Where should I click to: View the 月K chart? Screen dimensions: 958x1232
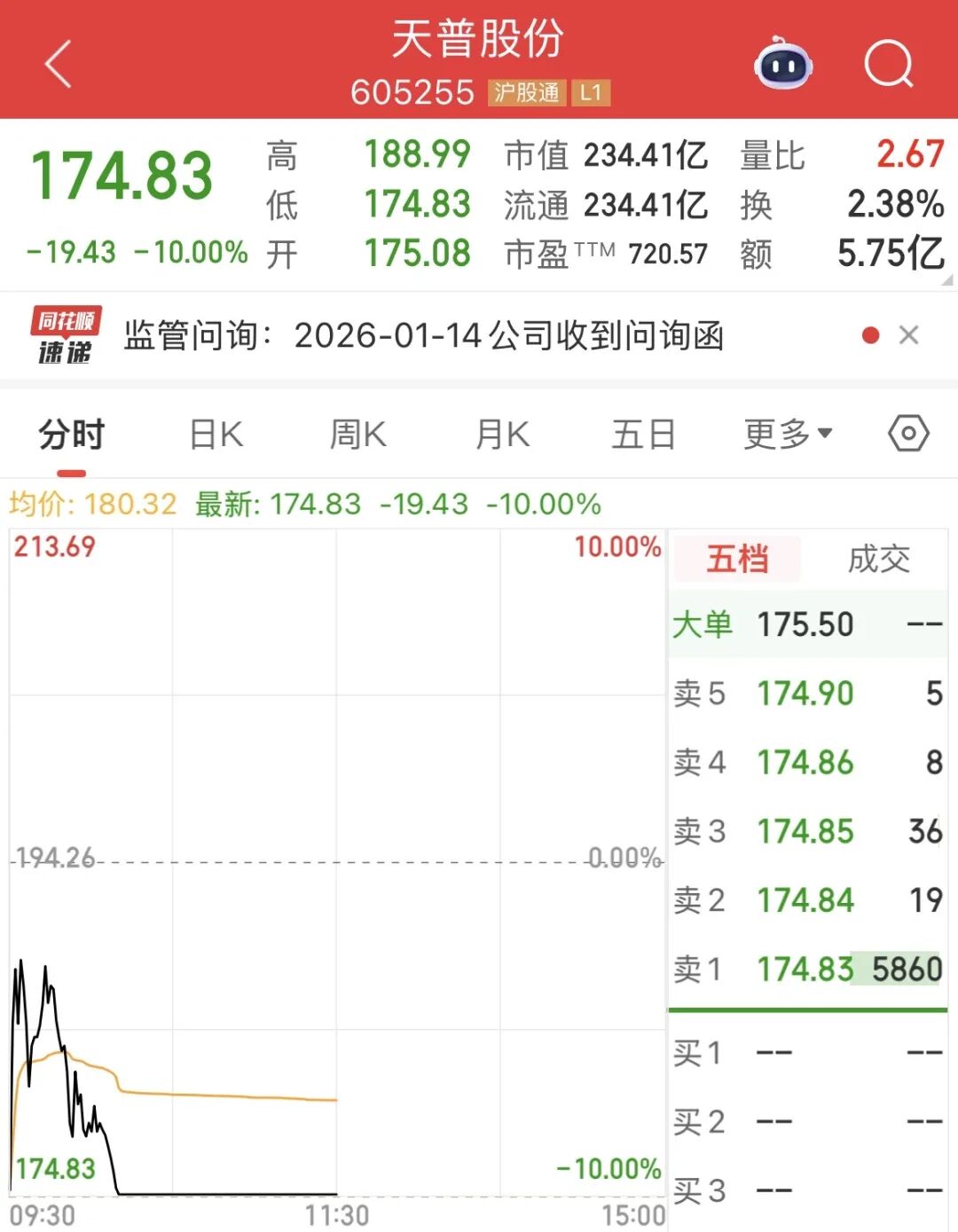[502, 435]
